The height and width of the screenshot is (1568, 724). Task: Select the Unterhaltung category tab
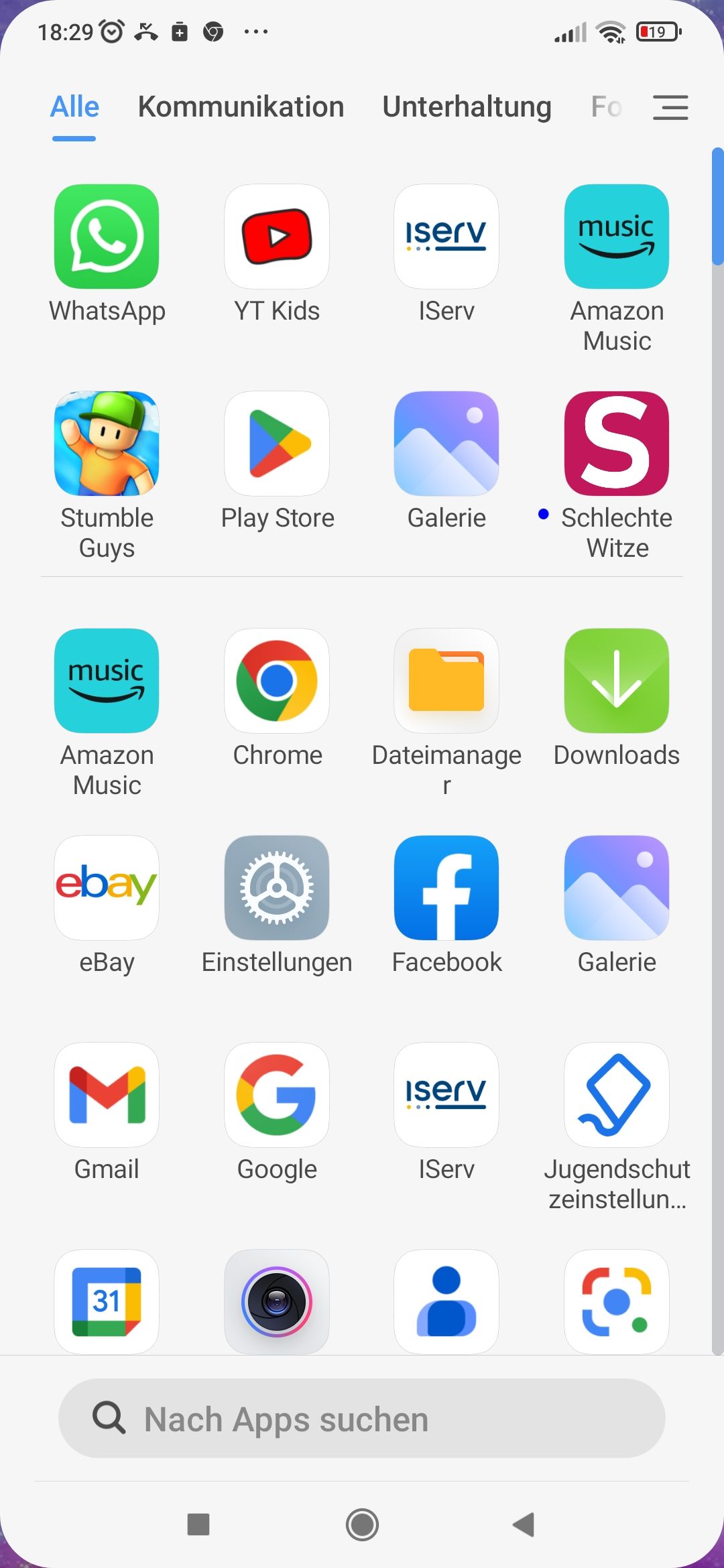coord(467,107)
